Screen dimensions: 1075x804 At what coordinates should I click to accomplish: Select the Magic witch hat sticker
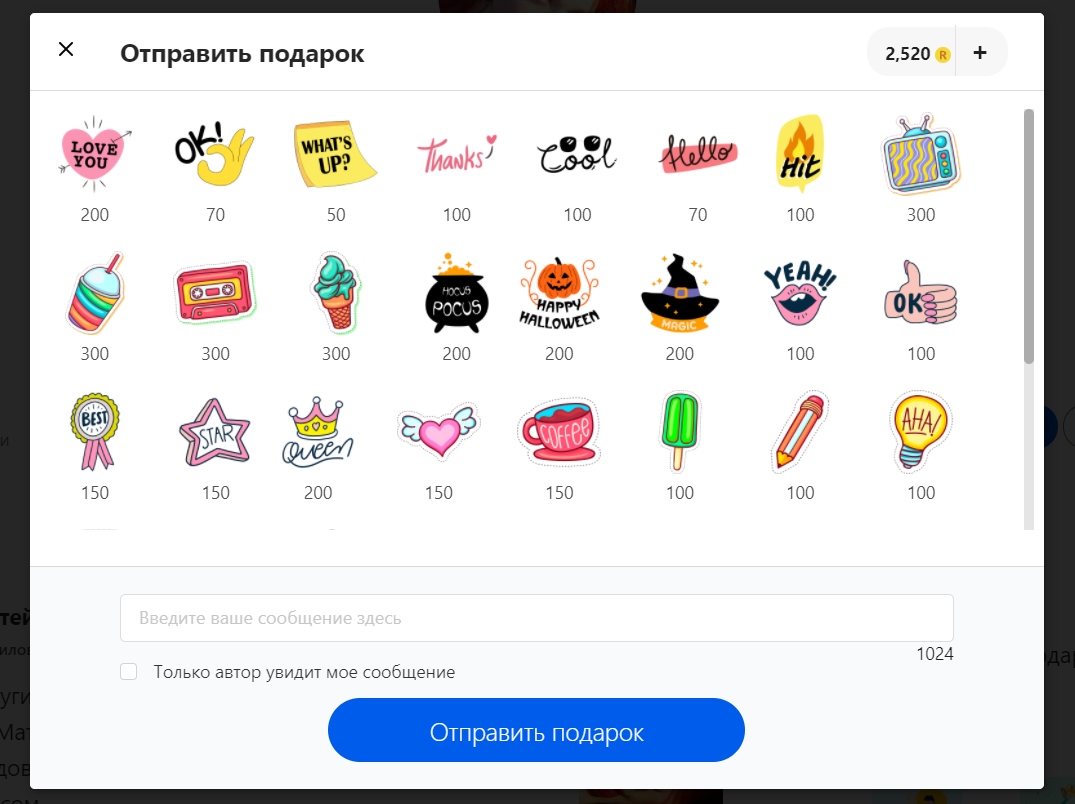679,293
